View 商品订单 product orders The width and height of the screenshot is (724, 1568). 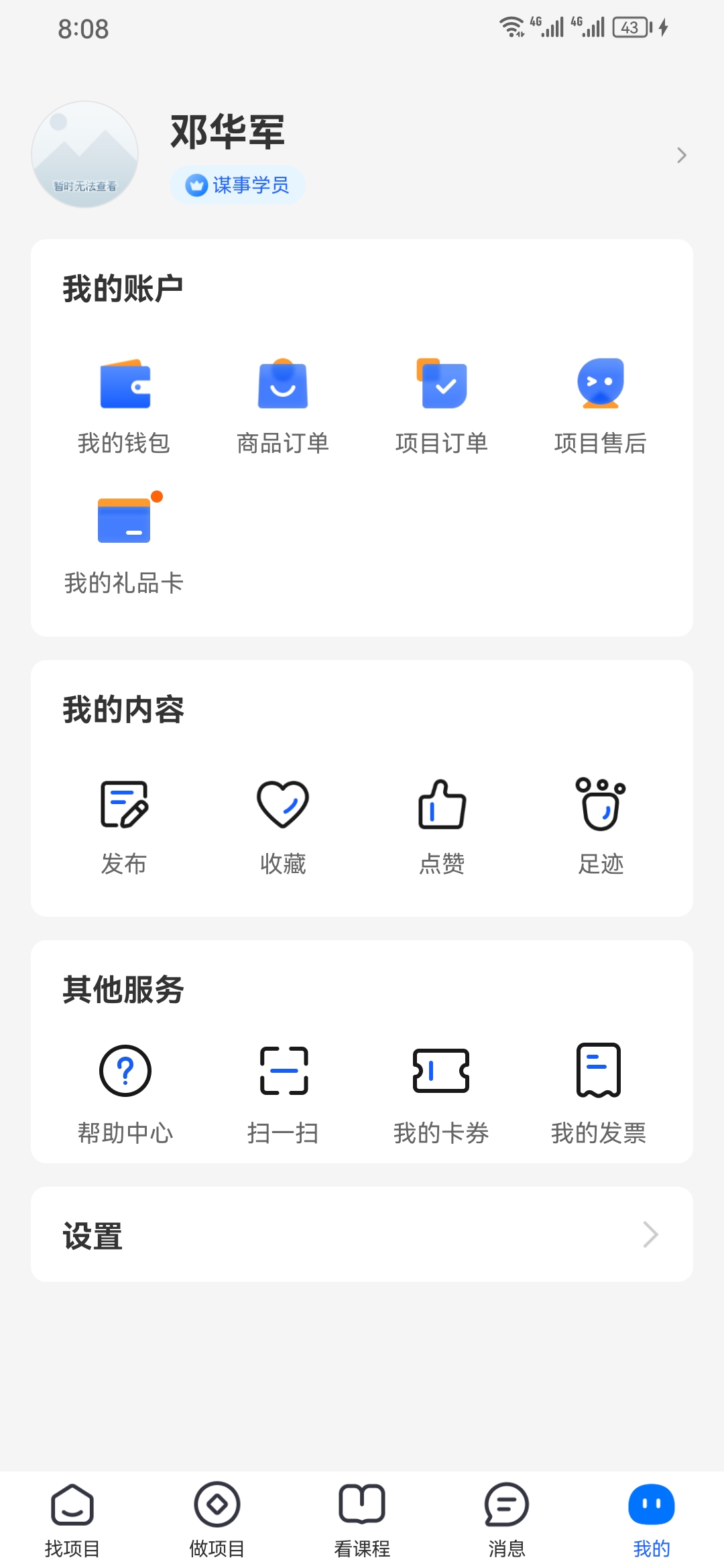[x=283, y=404]
